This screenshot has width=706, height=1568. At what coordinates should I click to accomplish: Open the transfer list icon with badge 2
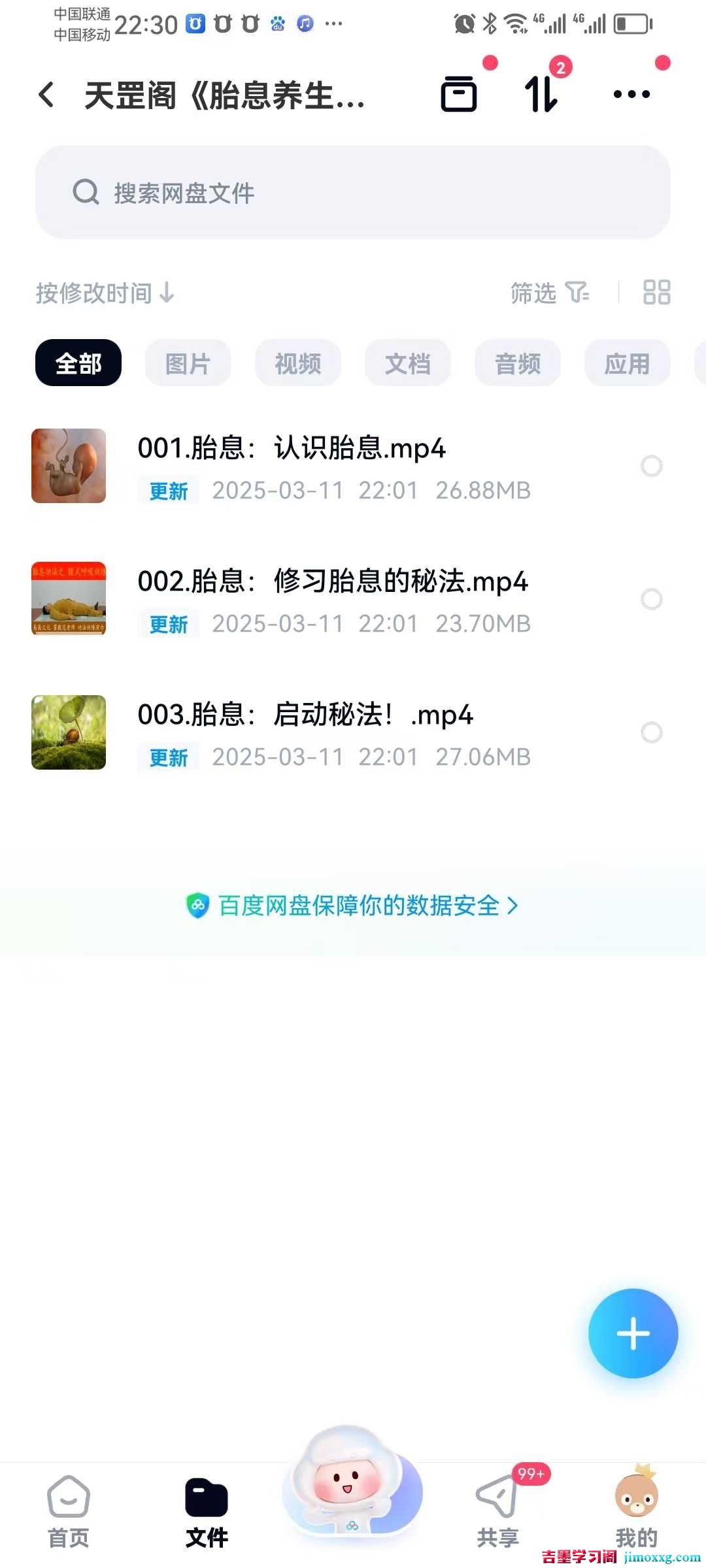pos(541,95)
